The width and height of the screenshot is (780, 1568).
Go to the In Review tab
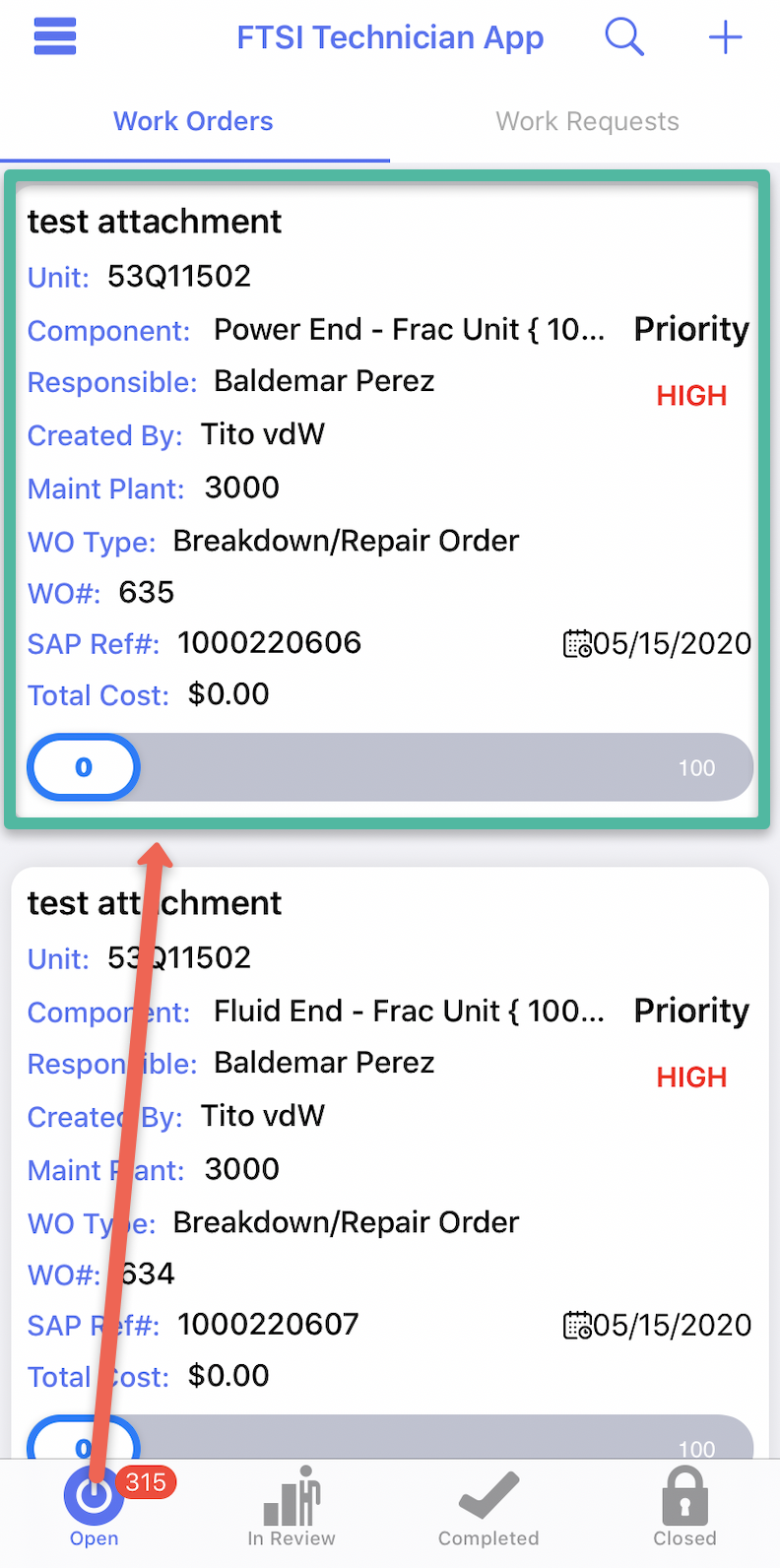[292, 1507]
